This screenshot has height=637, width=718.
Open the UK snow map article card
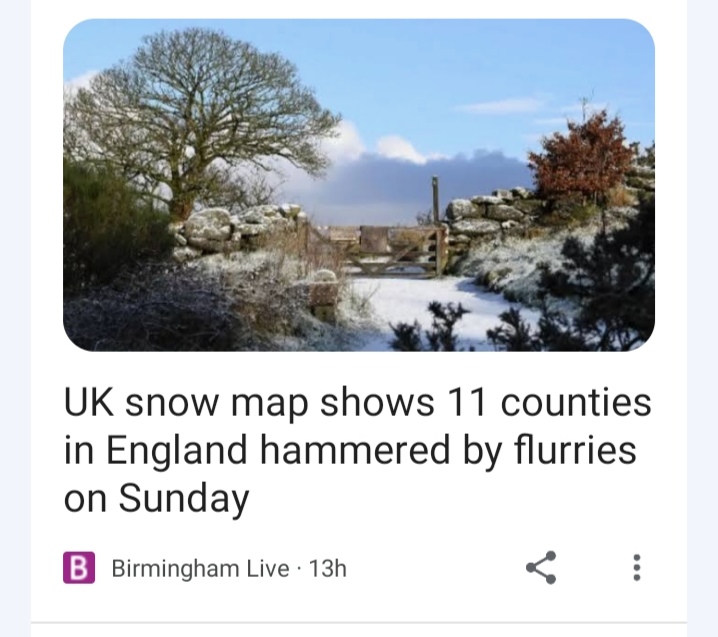pos(357,450)
